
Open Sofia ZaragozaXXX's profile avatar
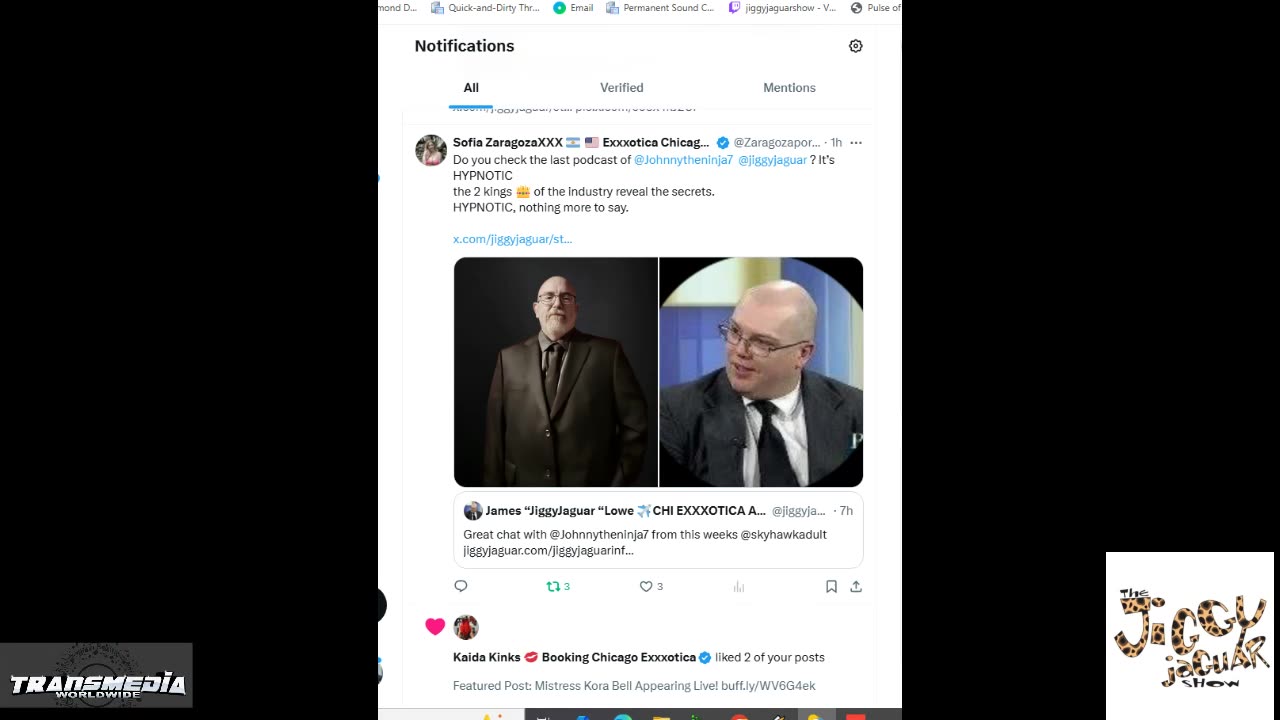431,150
